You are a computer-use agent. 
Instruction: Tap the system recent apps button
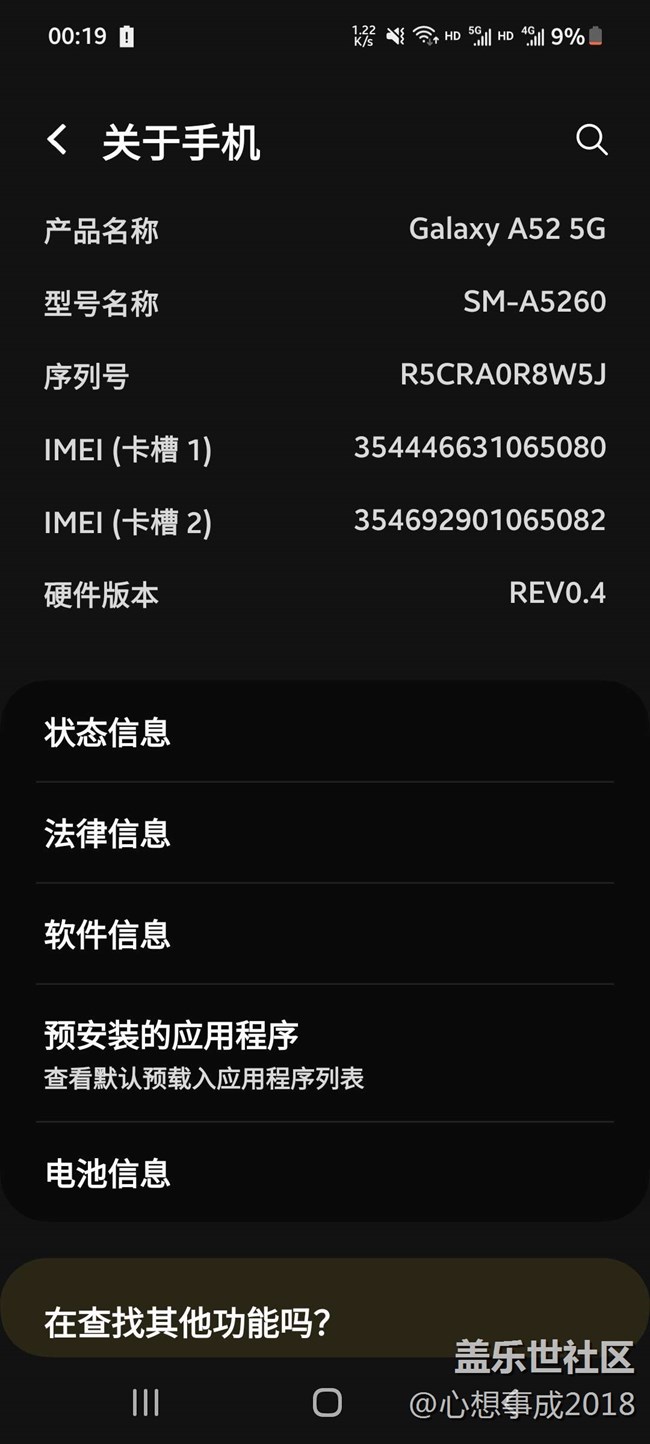coord(146,1402)
